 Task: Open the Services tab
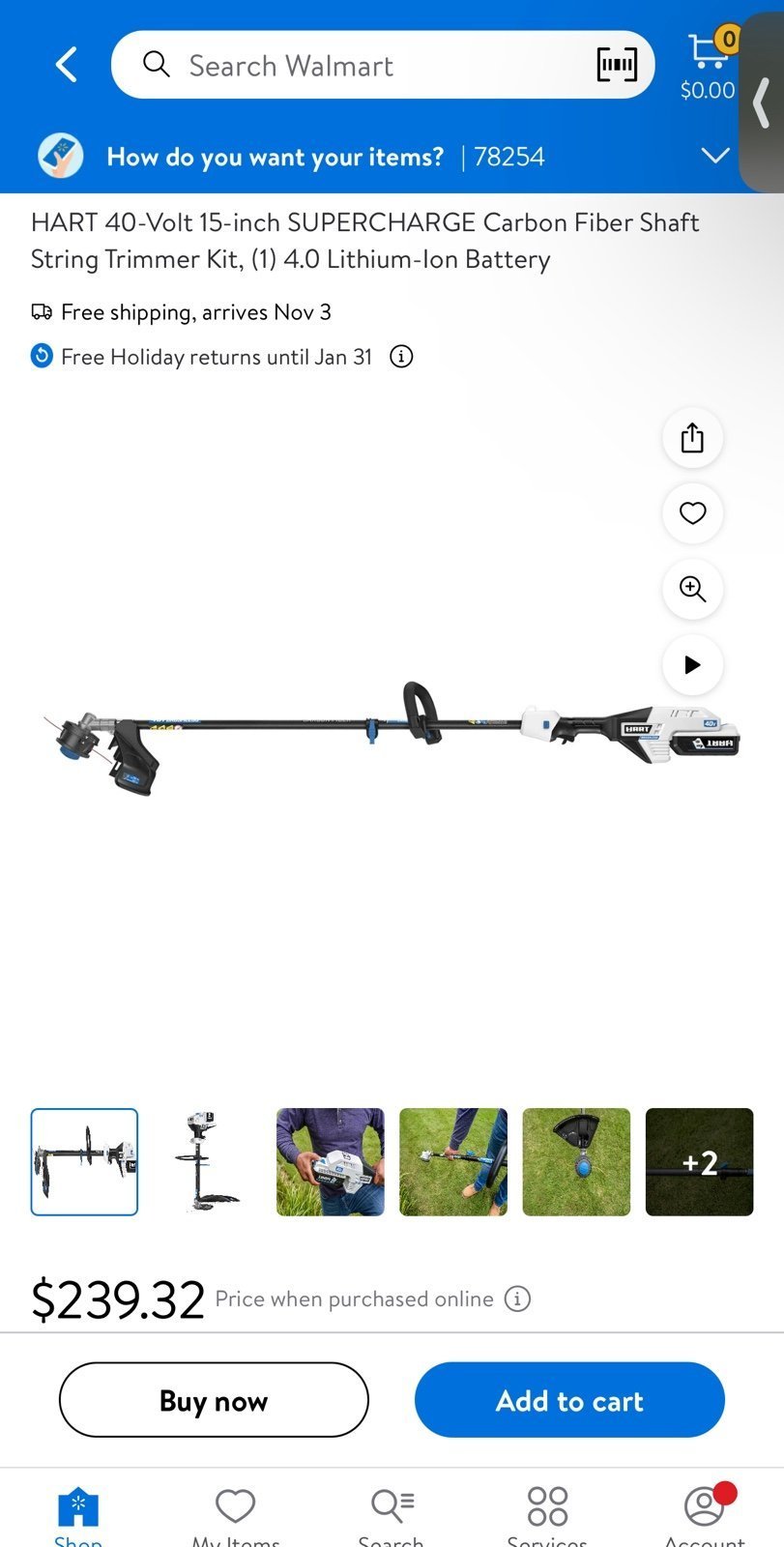(x=547, y=1516)
